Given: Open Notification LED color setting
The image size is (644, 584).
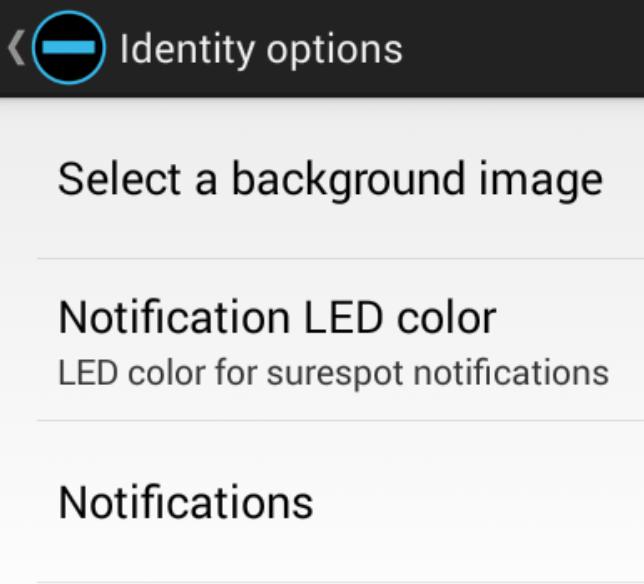Looking at the screenshot, I should 330,341.
